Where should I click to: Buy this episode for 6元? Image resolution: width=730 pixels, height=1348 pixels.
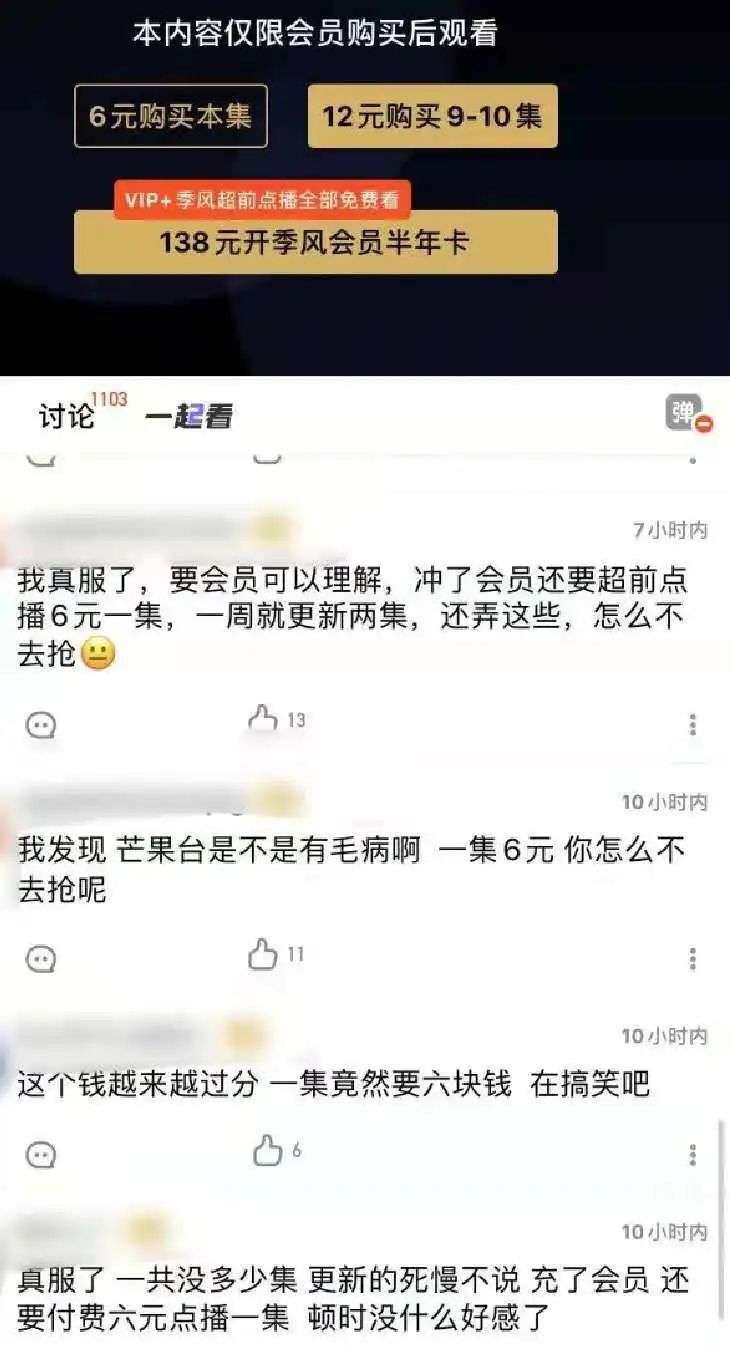click(170, 116)
